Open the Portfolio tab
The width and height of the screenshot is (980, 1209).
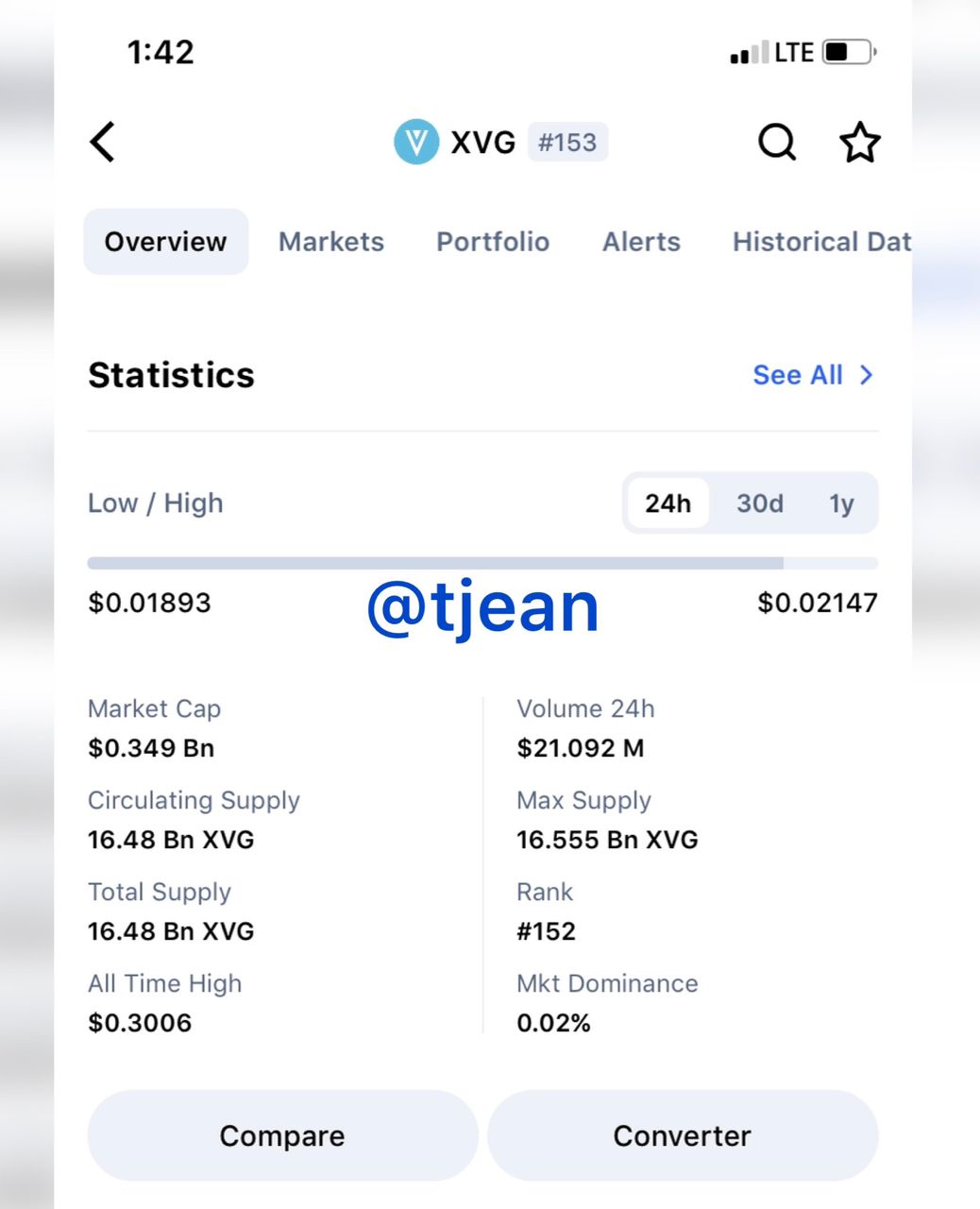tap(492, 242)
